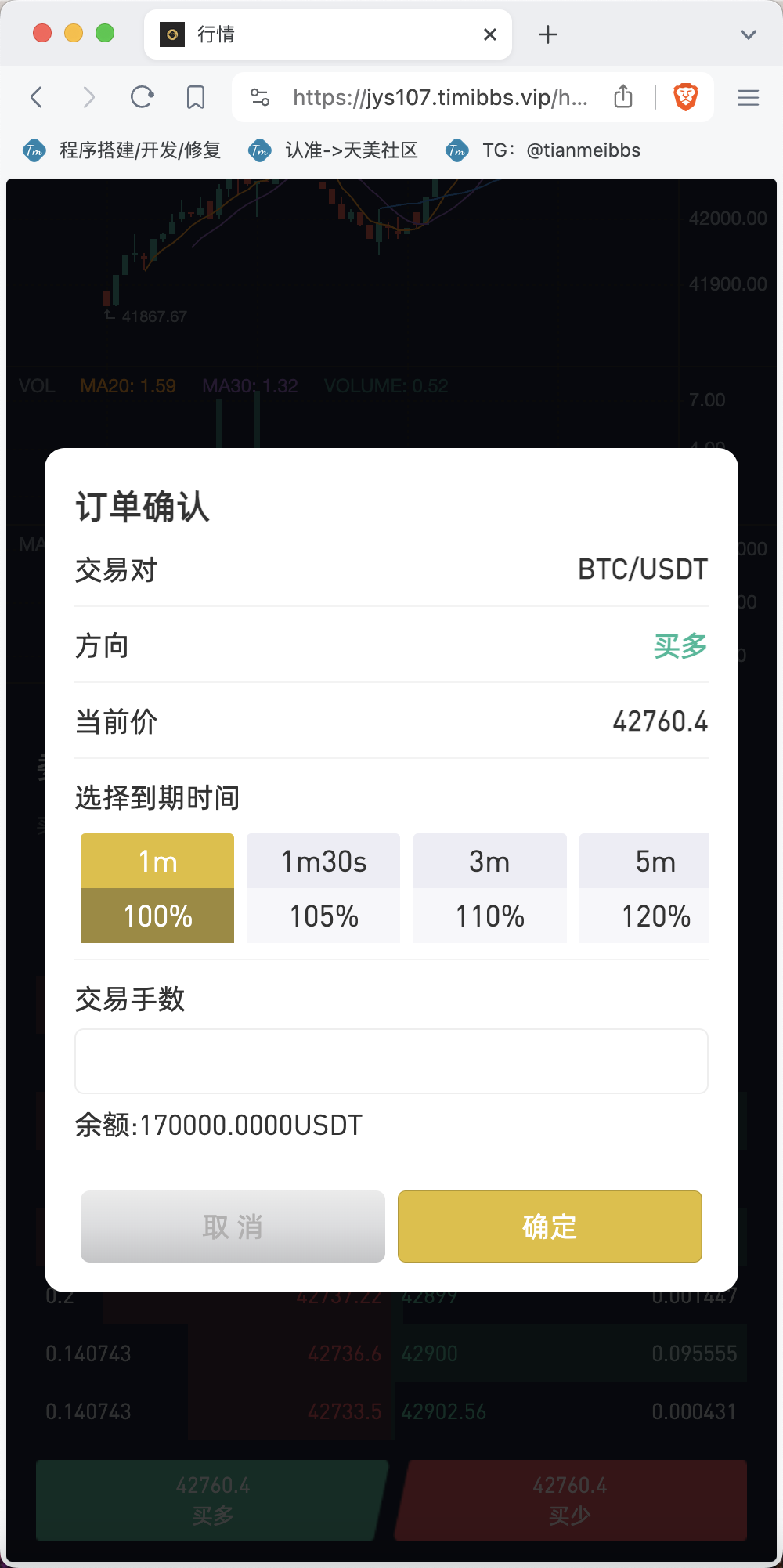Go back to previous page

click(36, 97)
